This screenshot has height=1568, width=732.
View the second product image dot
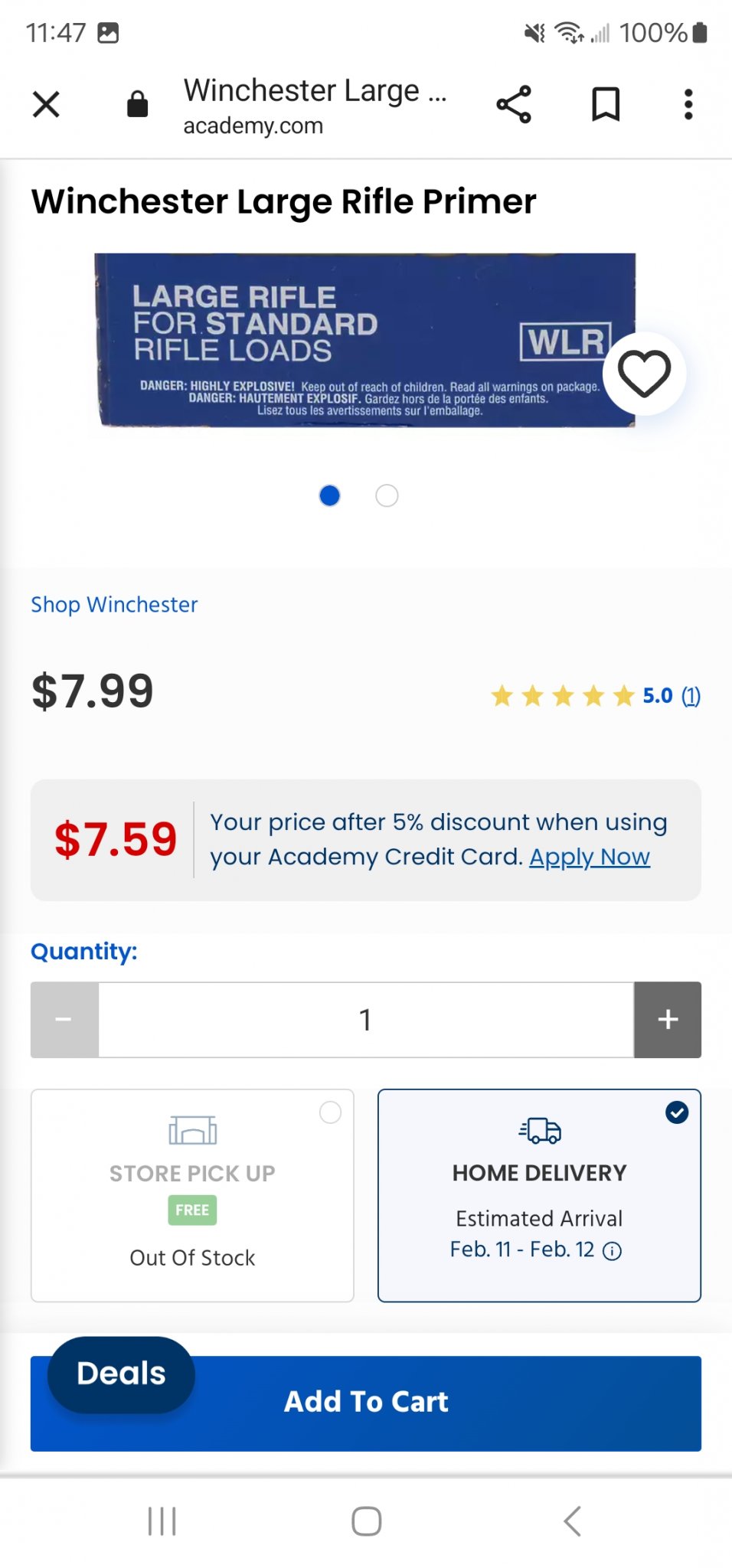click(387, 496)
